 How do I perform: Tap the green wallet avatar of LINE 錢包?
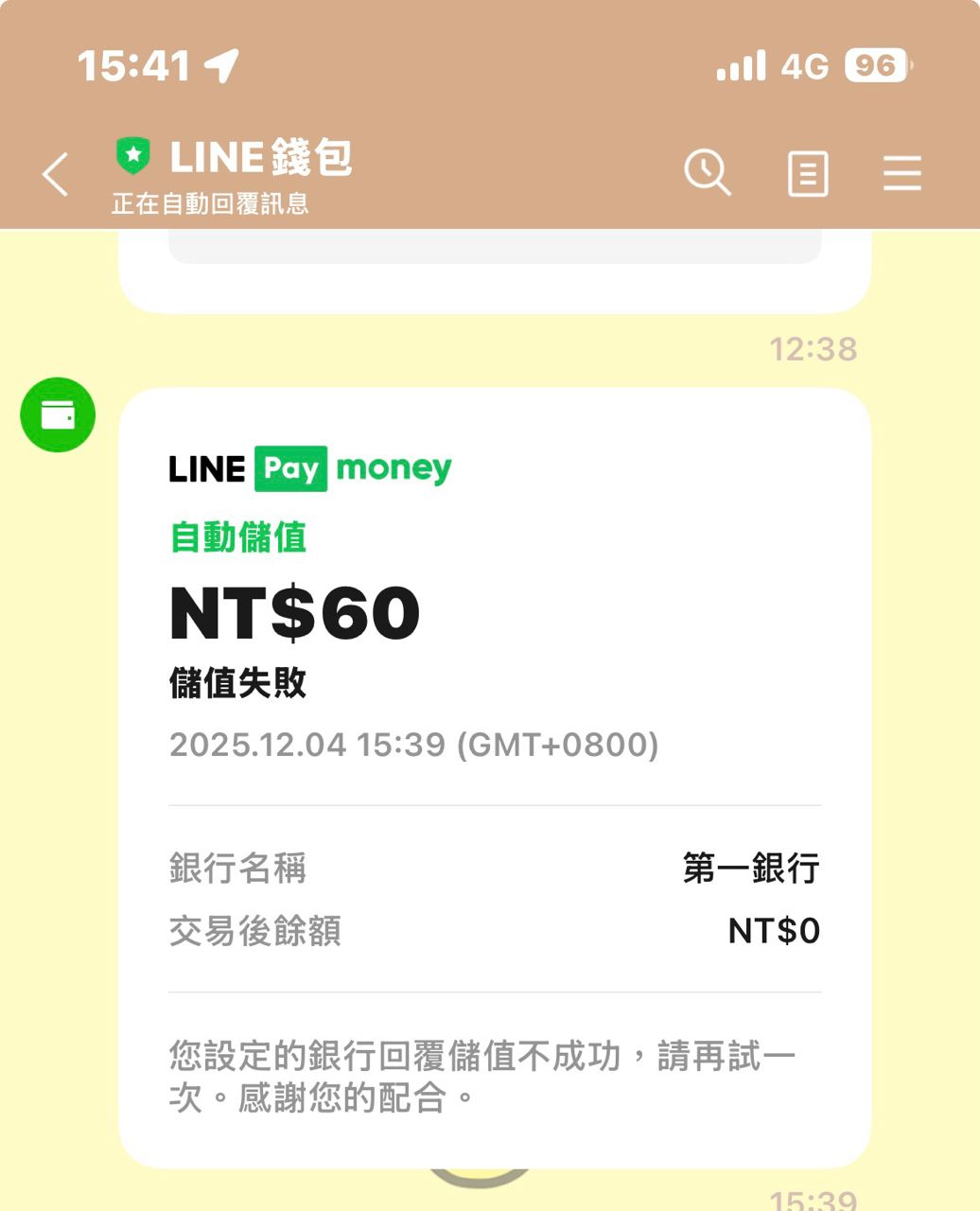(58, 414)
